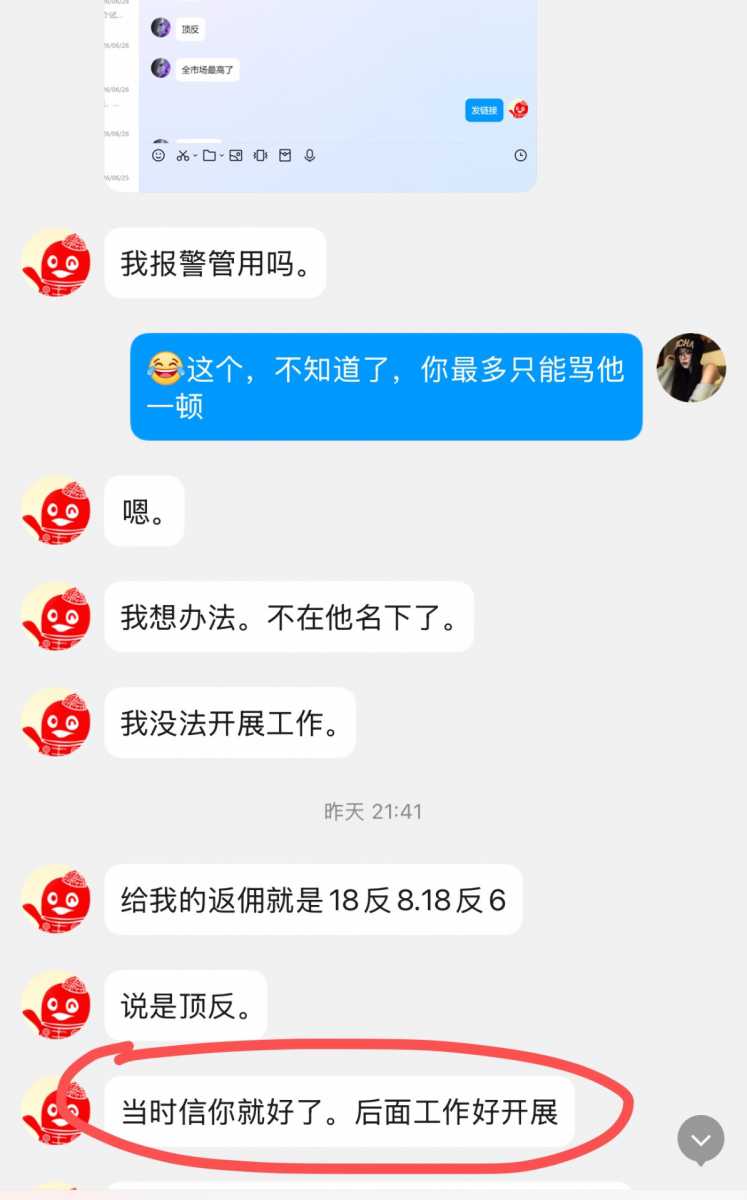Tap avatar beside "说是顶反。" message
Viewport: 747px width, 1200px height.
[x=56, y=1005]
